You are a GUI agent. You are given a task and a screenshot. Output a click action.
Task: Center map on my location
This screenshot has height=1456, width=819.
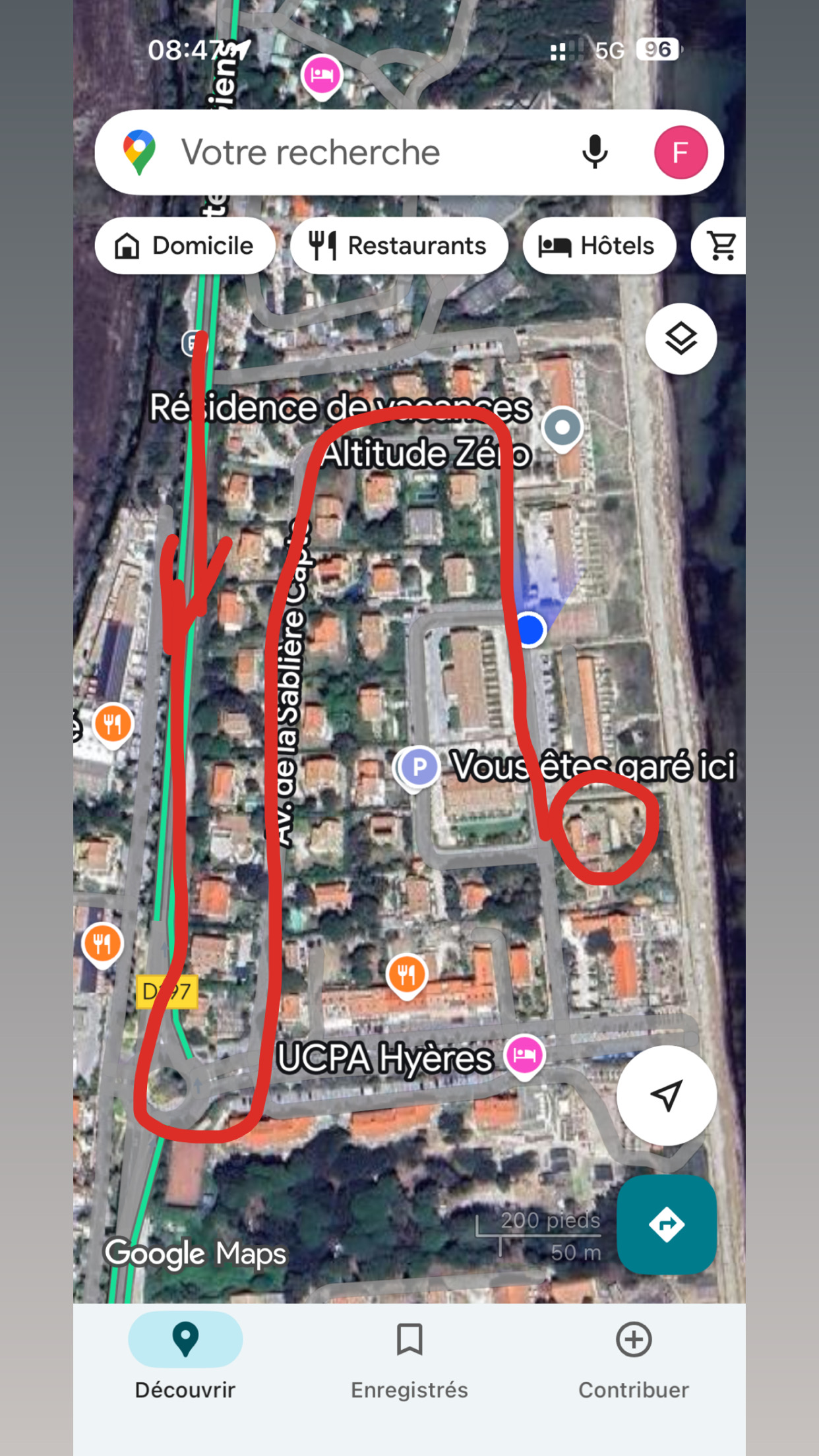(666, 1095)
